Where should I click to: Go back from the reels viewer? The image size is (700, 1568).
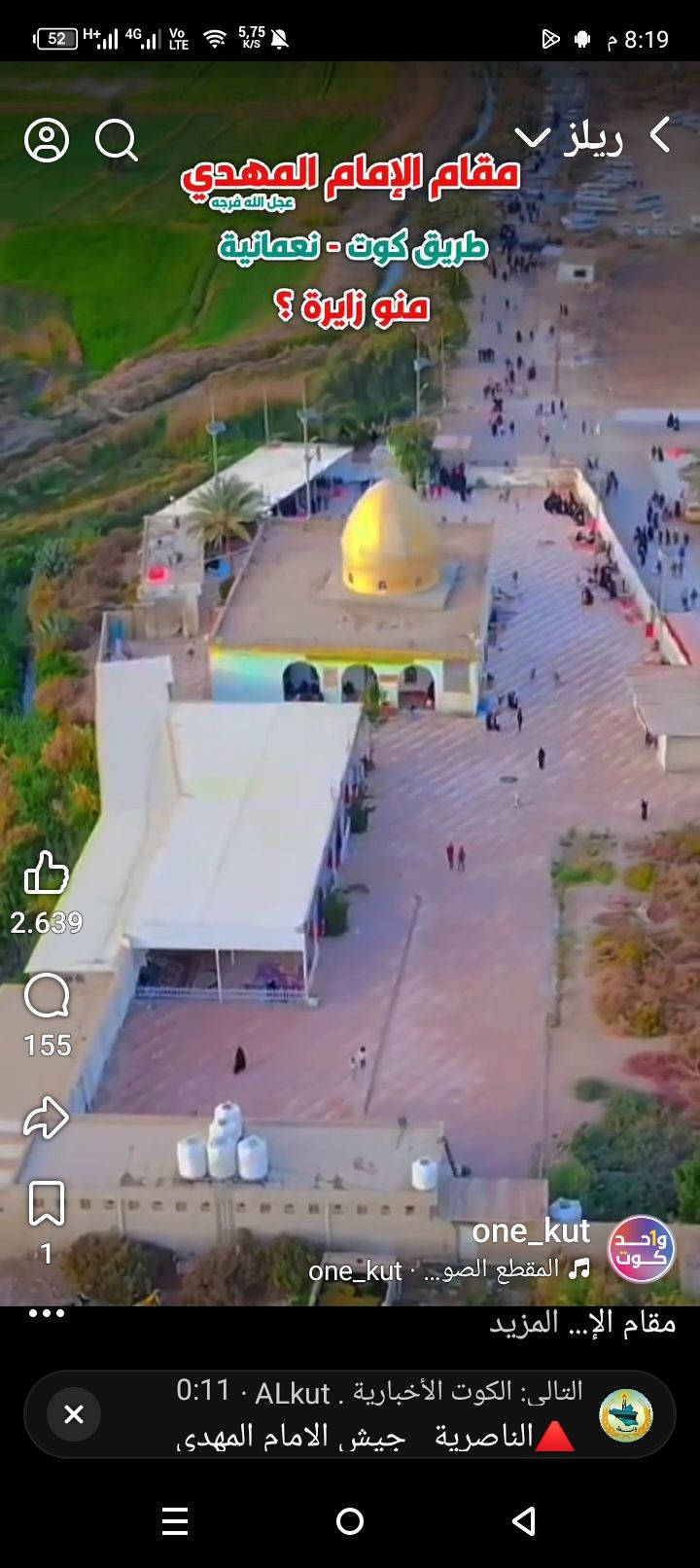pos(660,136)
